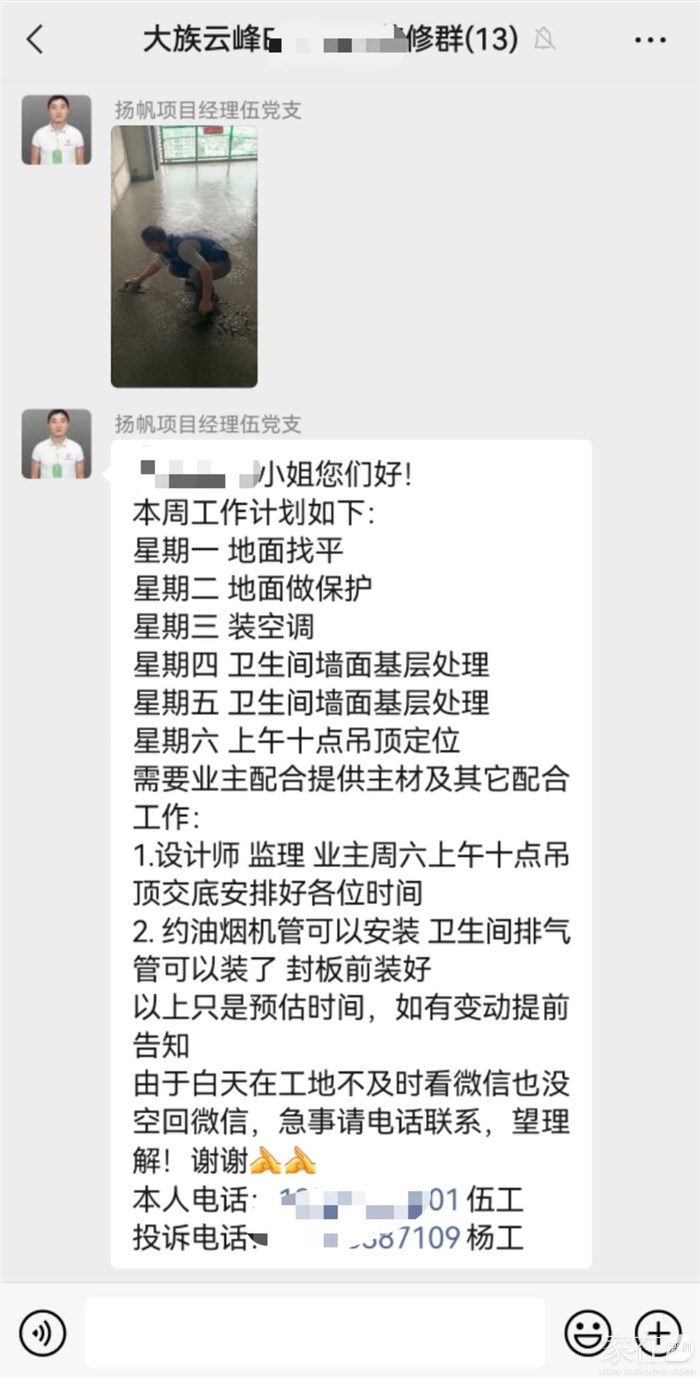Open the emoji picker
The width and height of the screenshot is (700, 1378).
588,1332
